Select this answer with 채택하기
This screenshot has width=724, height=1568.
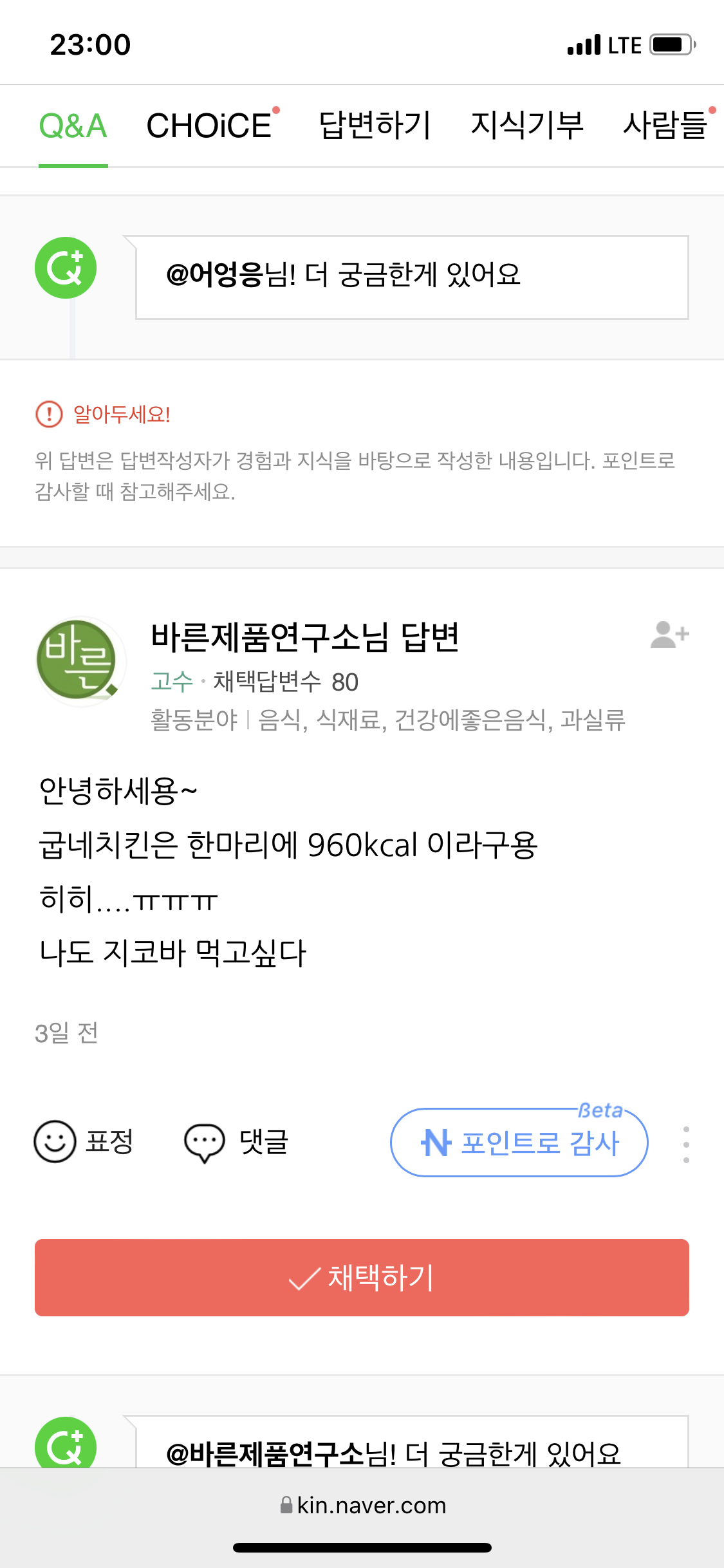[x=362, y=1278]
